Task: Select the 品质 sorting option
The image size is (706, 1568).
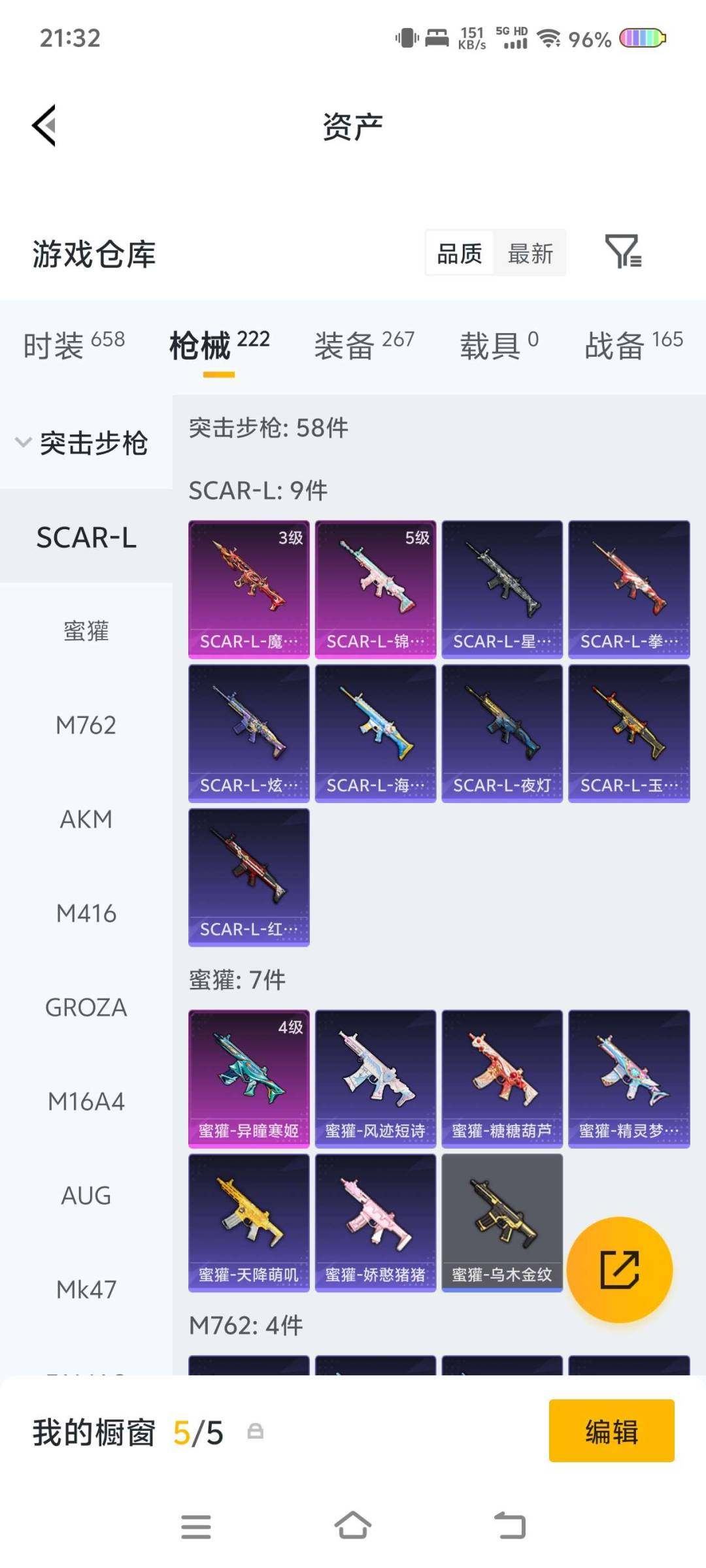Action: pos(460,253)
